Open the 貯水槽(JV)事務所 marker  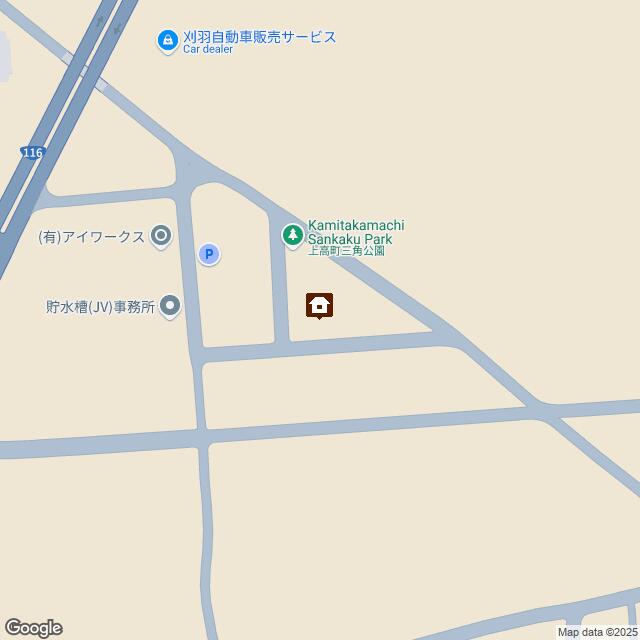(x=170, y=306)
